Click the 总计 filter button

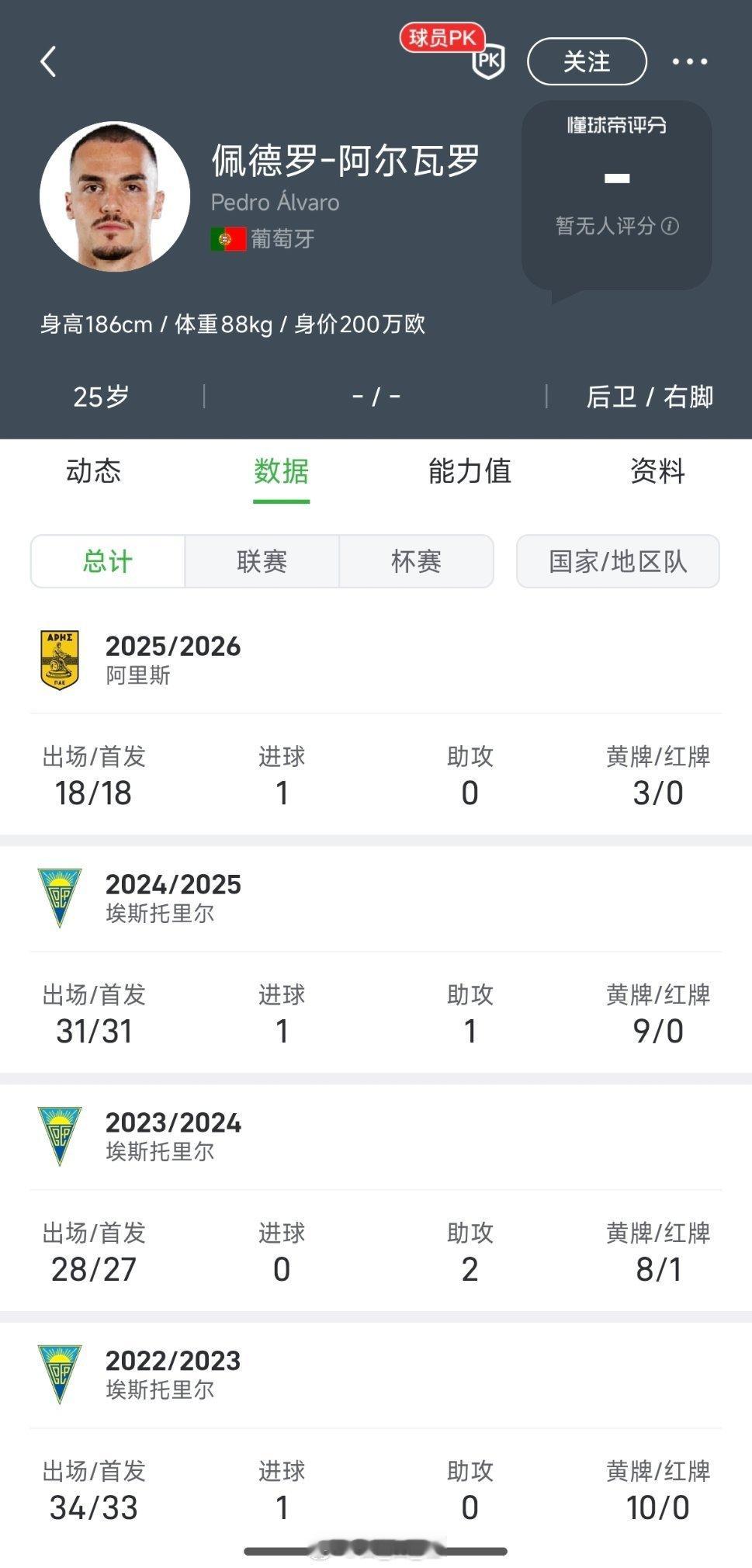point(108,562)
